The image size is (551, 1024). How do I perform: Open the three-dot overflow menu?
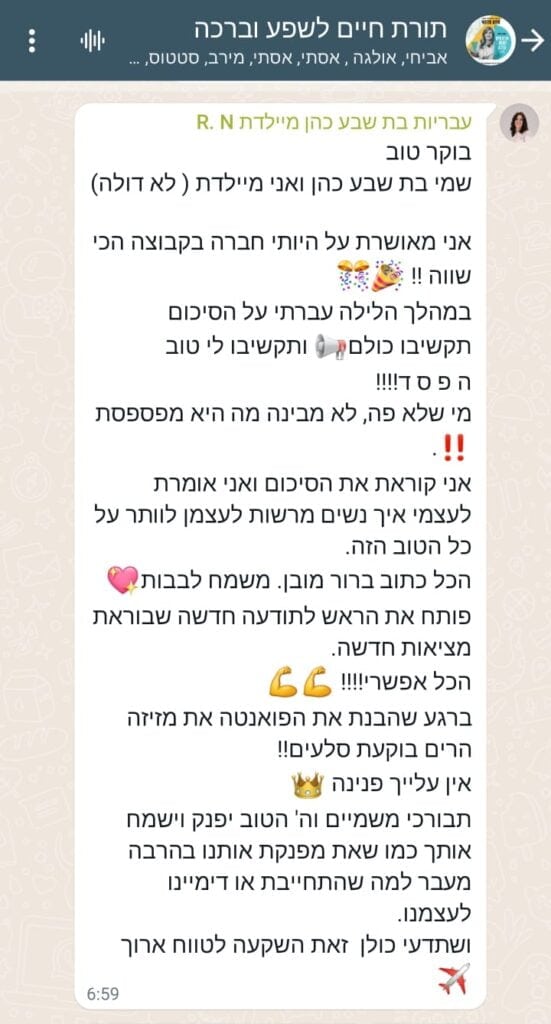click(33, 41)
